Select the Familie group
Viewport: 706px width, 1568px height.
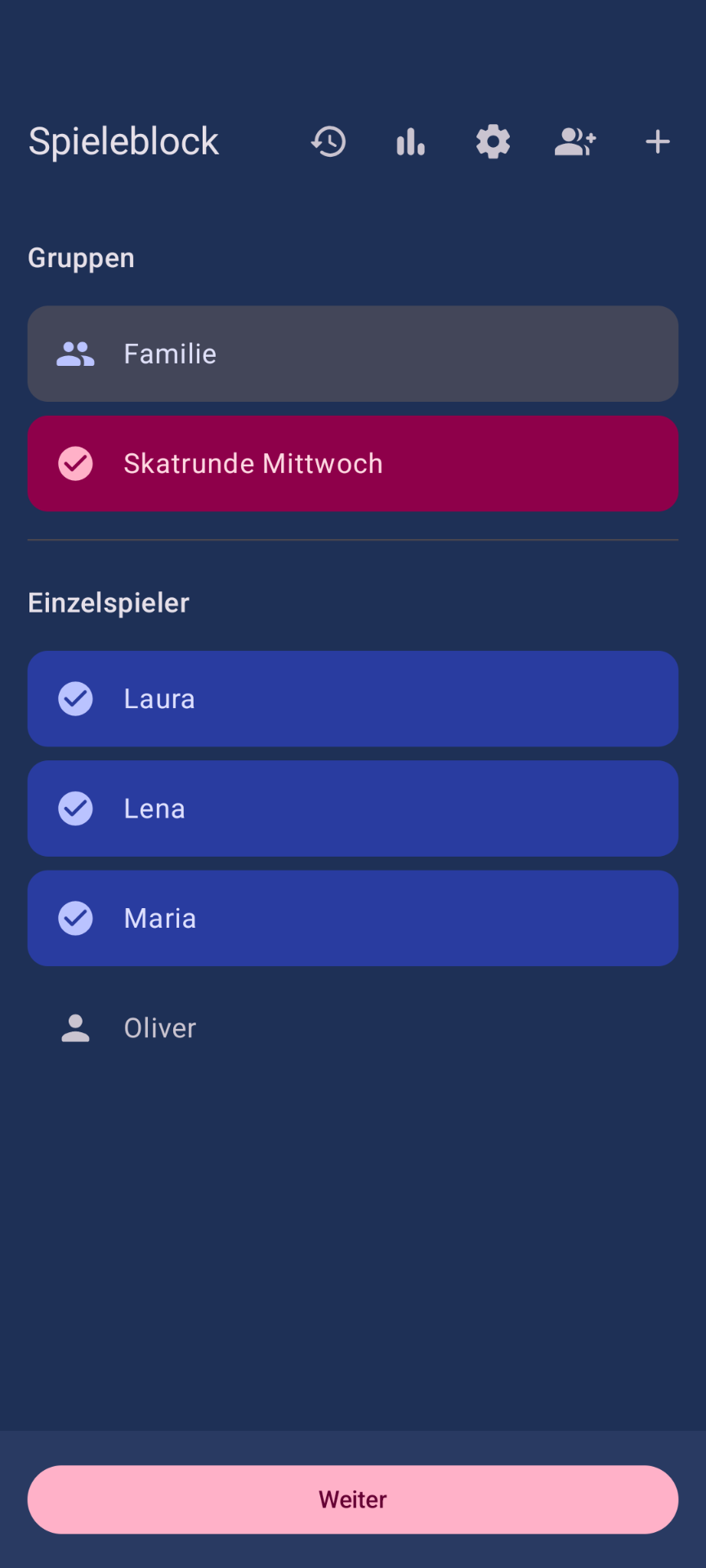tap(353, 354)
